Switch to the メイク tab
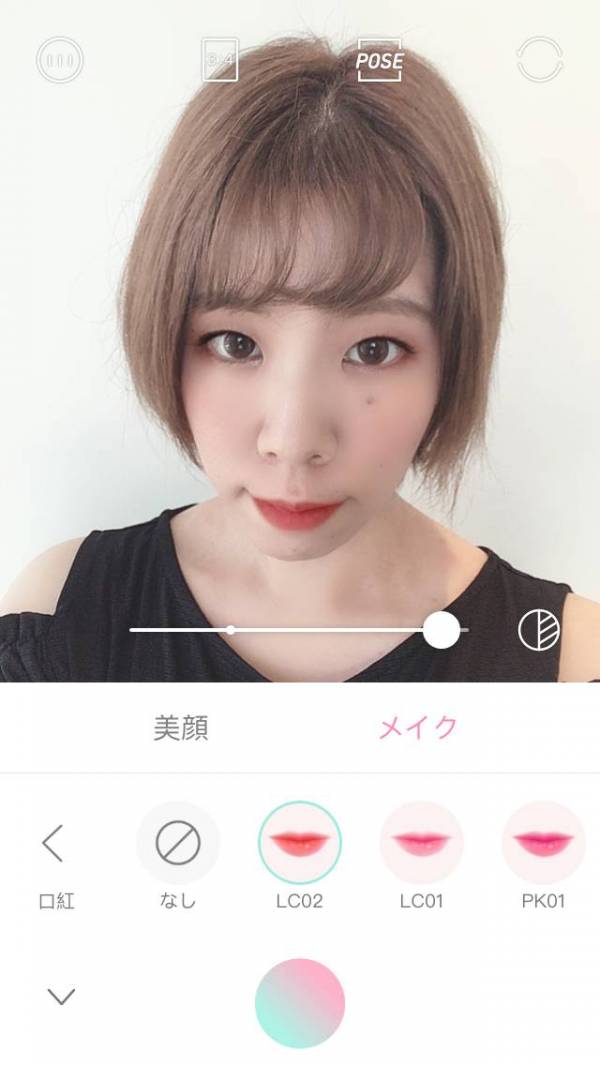The image size is (600, 1065). pyautogui.click(x=417, y=727)
